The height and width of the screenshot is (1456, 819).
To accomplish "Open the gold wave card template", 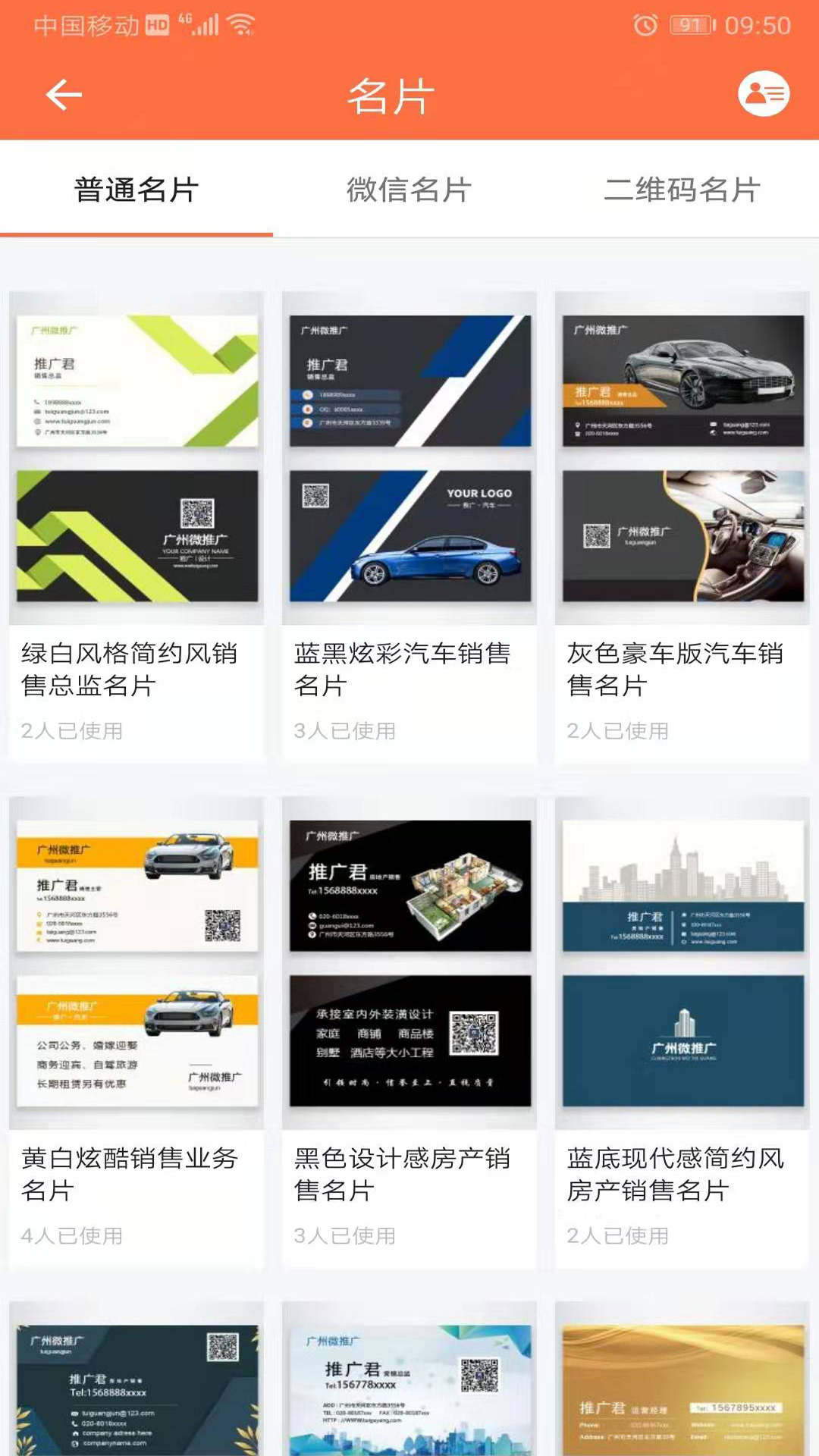I will click(682, 1388).
